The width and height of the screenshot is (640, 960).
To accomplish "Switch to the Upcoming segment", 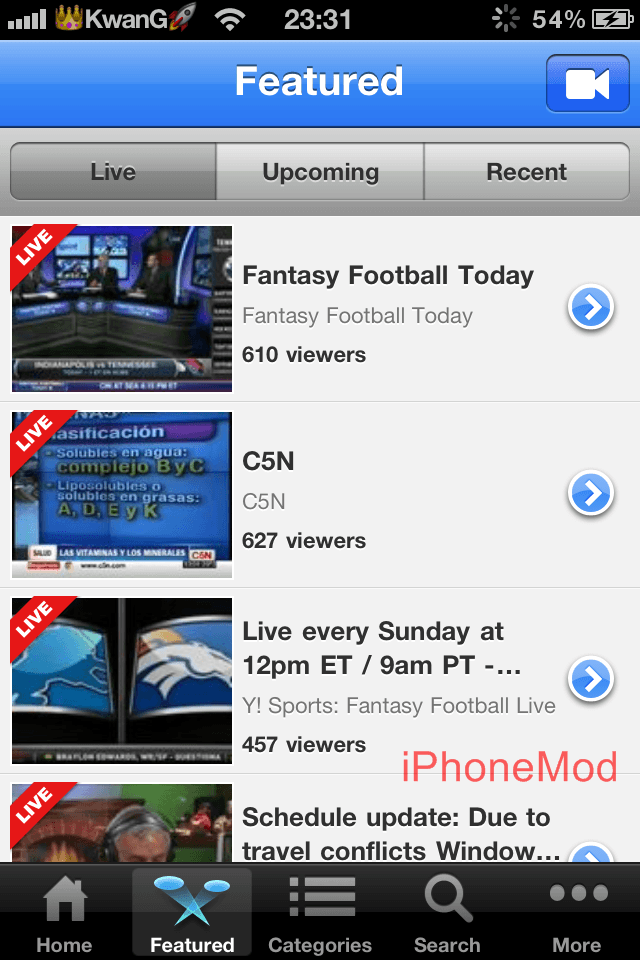I will click(x=320, y=172).
